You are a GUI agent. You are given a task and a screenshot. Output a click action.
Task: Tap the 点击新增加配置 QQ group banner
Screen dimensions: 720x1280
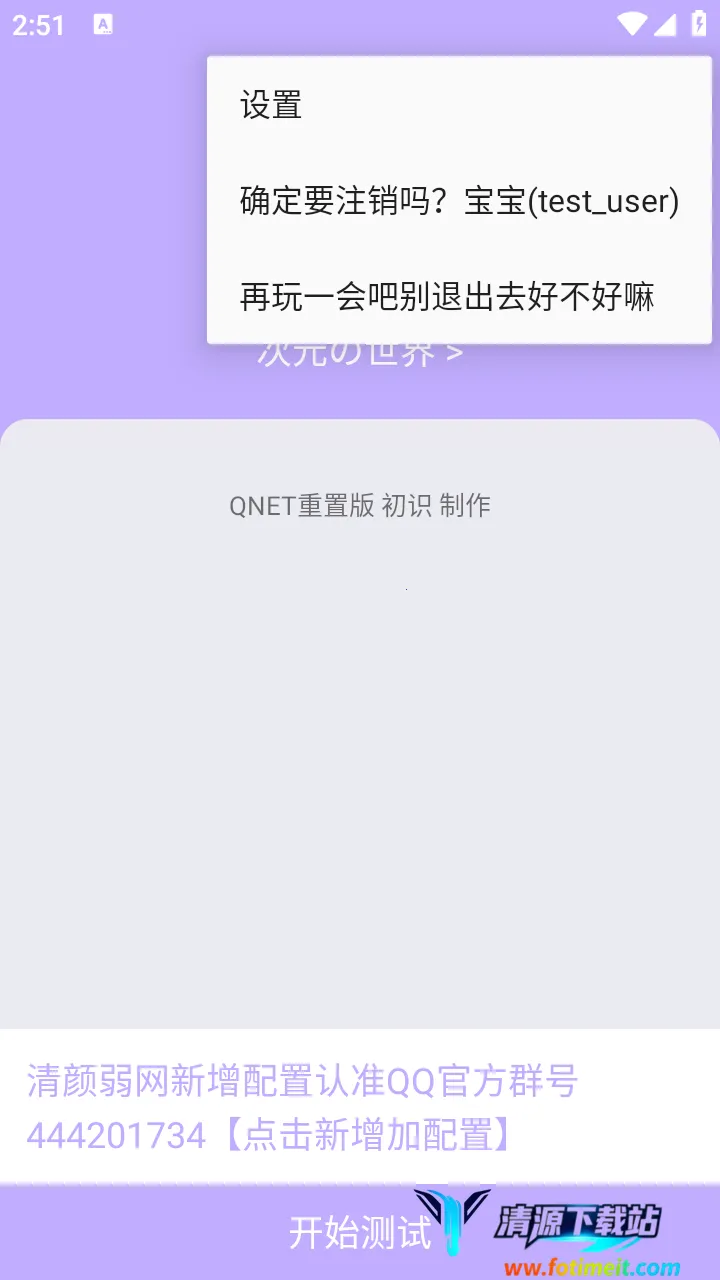(x=360, y=1107)
